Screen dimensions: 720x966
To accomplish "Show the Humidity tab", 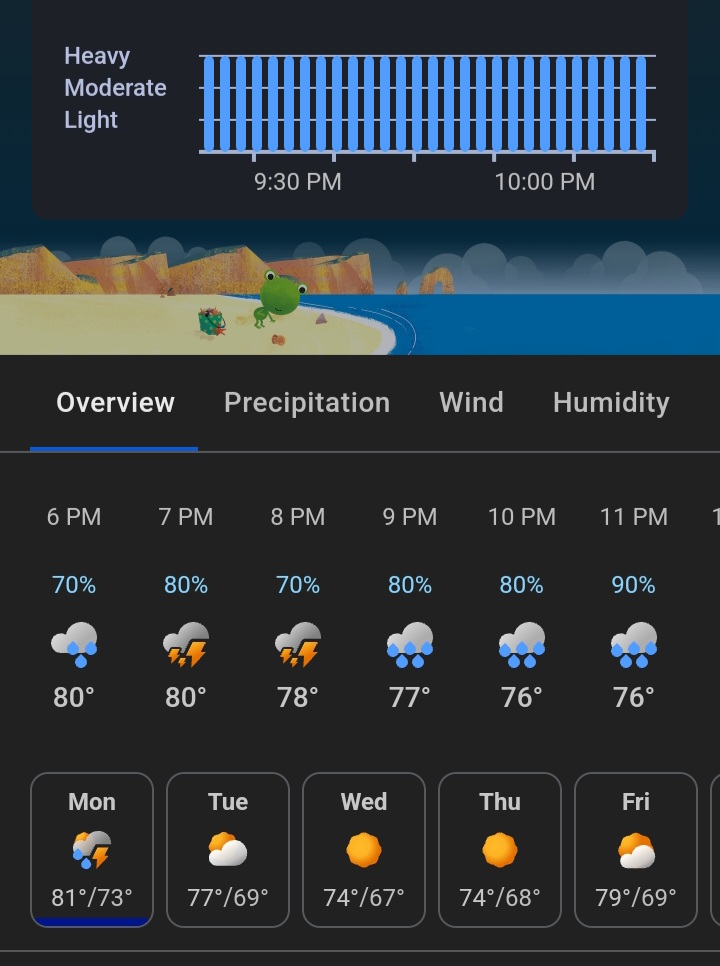I will (x=610, y=403).
